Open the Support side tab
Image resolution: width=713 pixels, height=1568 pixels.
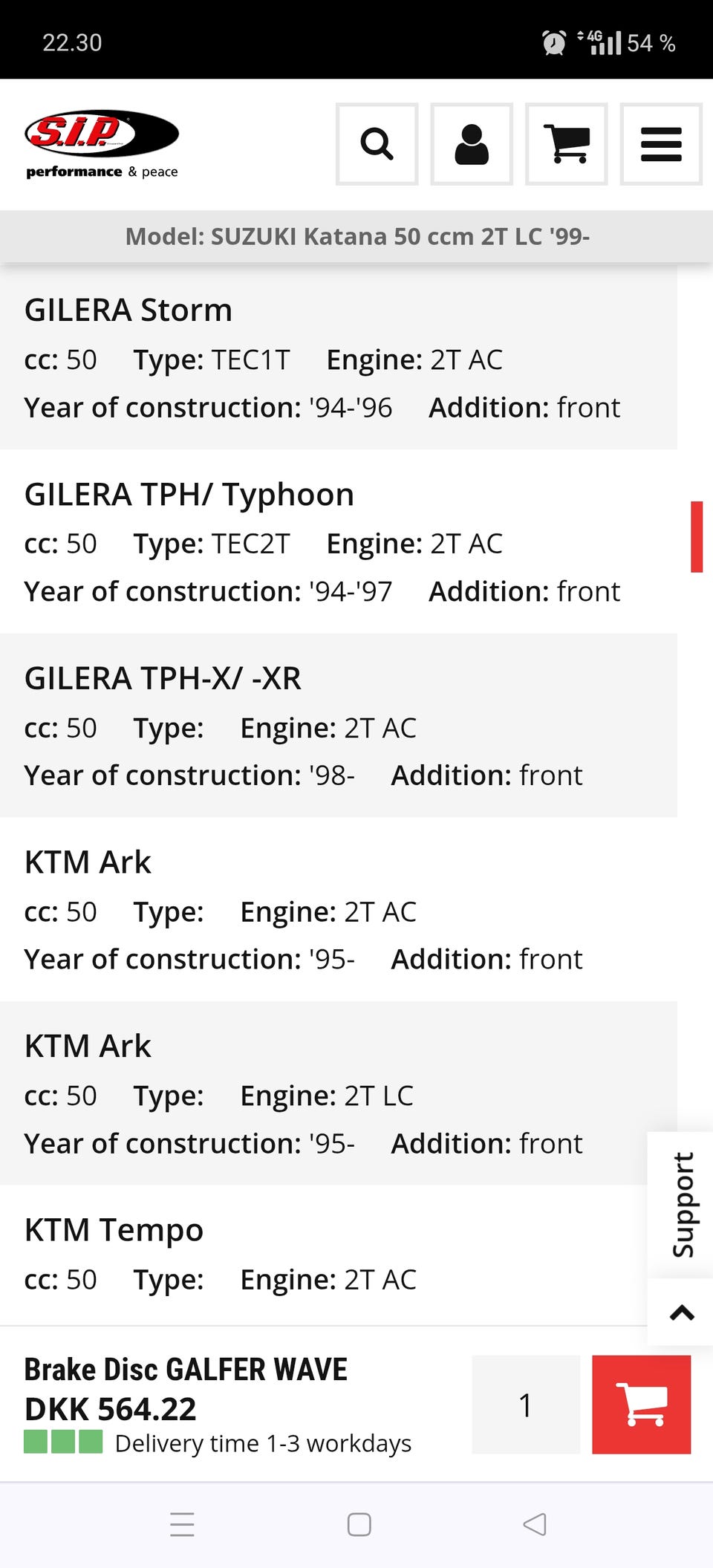681,1205
